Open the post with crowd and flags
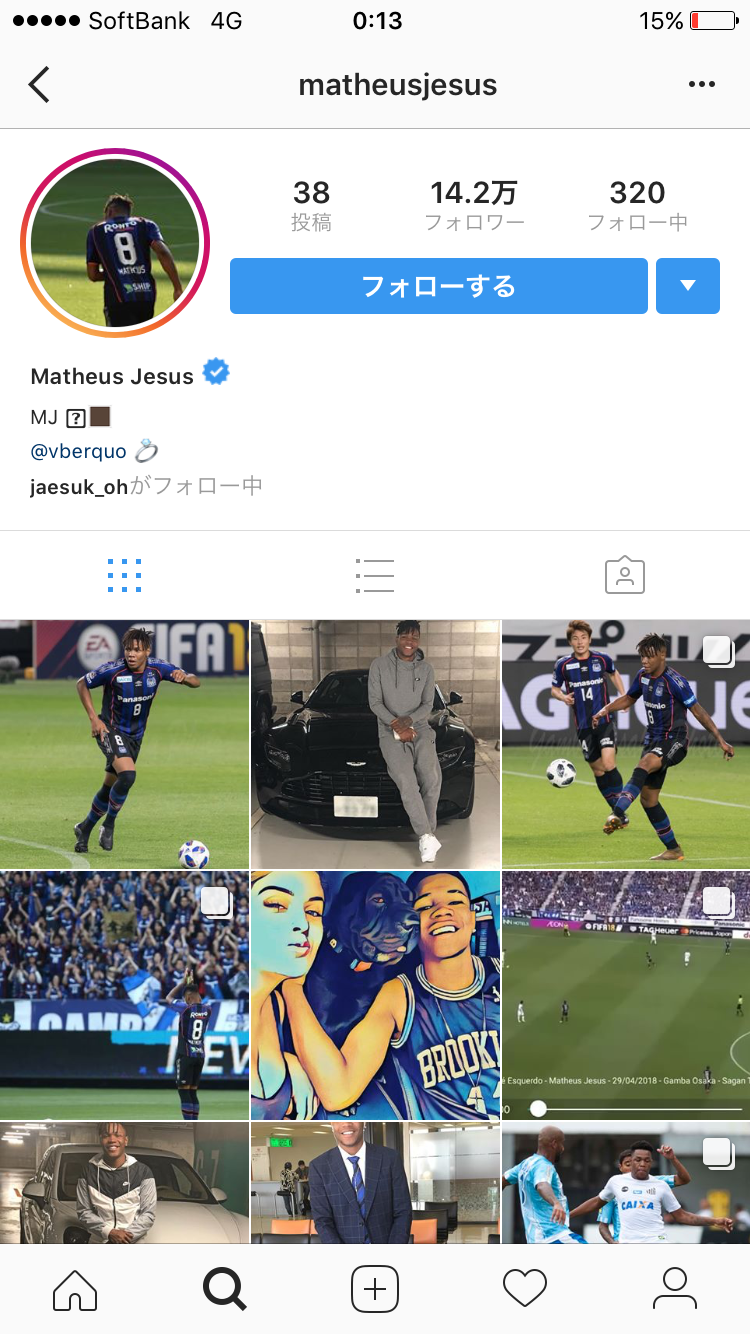Viewport: 750px width, 1334px height. (x=124, y=995)
